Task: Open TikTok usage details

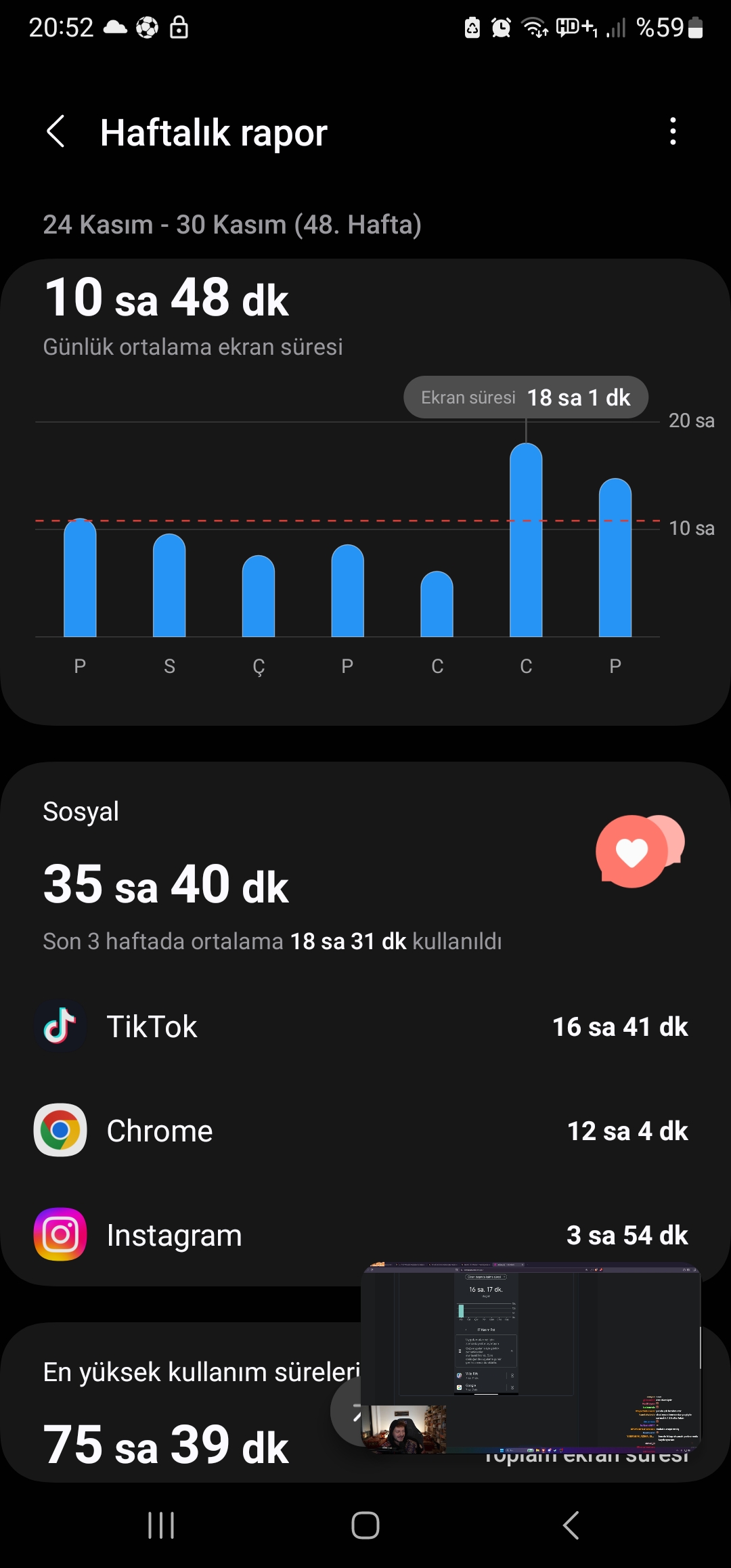Action: [365, 1026]
